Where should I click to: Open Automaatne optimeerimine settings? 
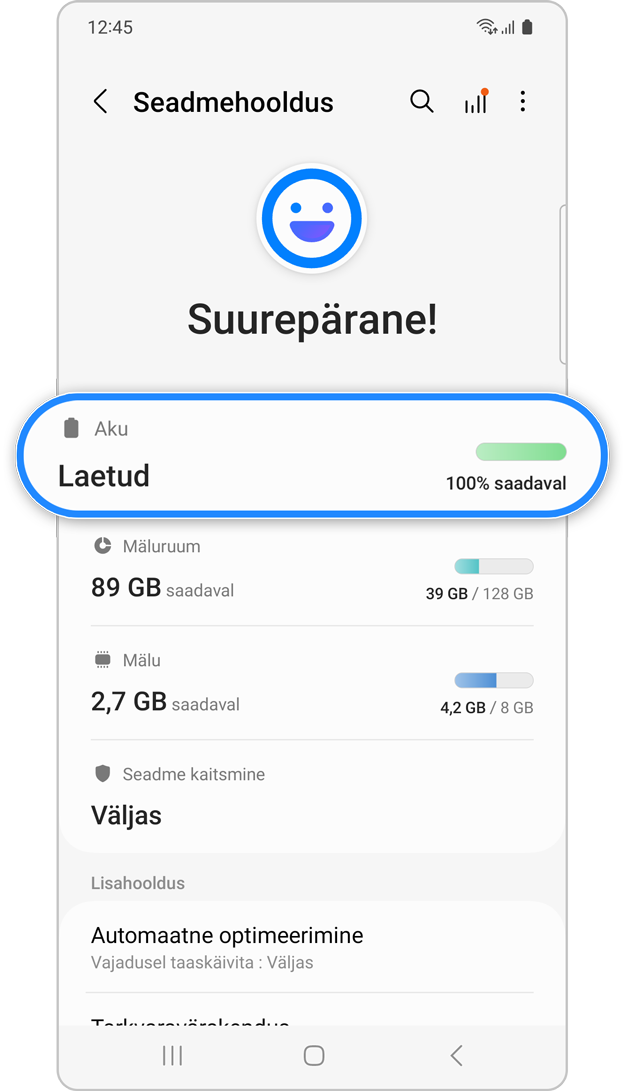pyautogui.click(x=312, y=947)
